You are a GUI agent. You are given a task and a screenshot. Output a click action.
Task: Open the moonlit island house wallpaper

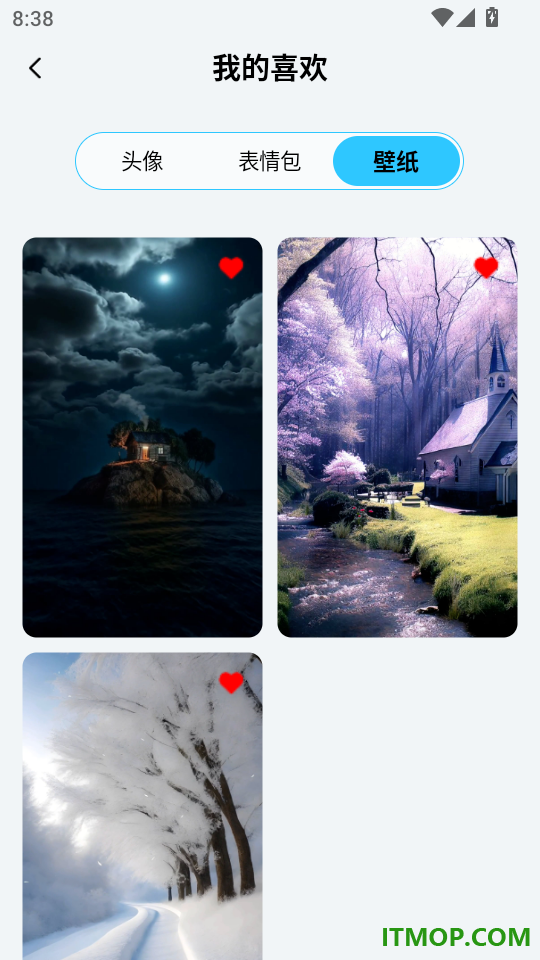pos(143,437)
